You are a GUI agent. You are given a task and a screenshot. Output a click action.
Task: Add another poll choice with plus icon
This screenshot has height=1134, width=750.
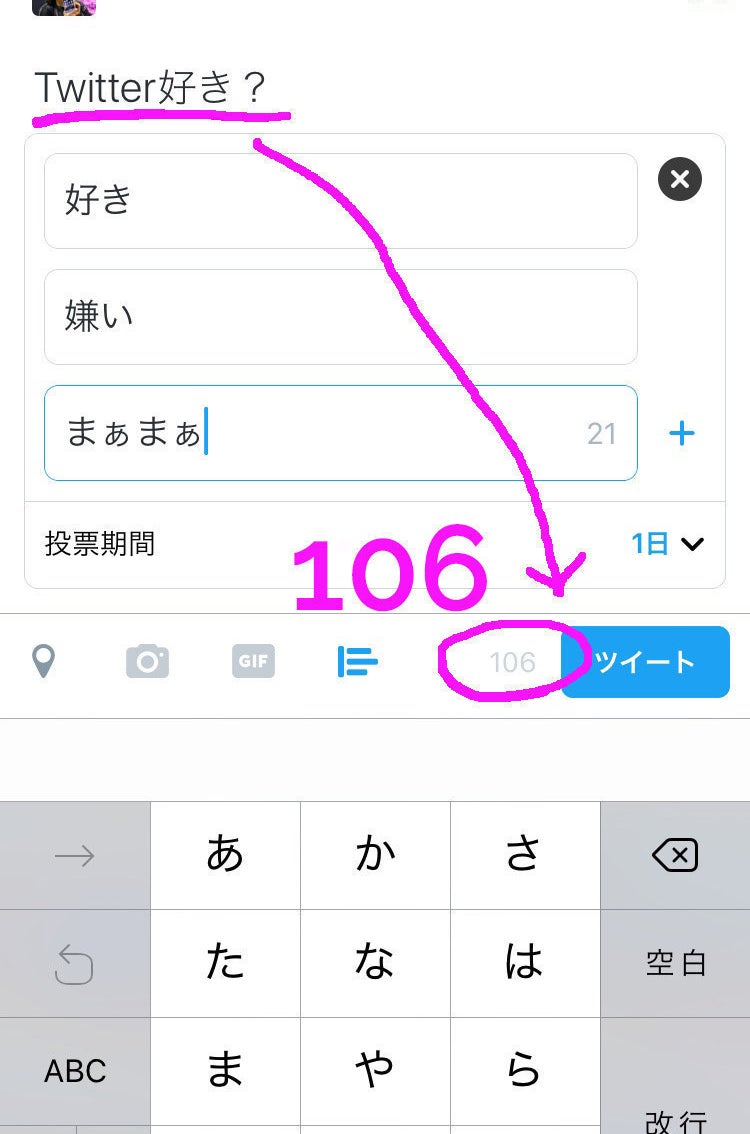[681, 433]
